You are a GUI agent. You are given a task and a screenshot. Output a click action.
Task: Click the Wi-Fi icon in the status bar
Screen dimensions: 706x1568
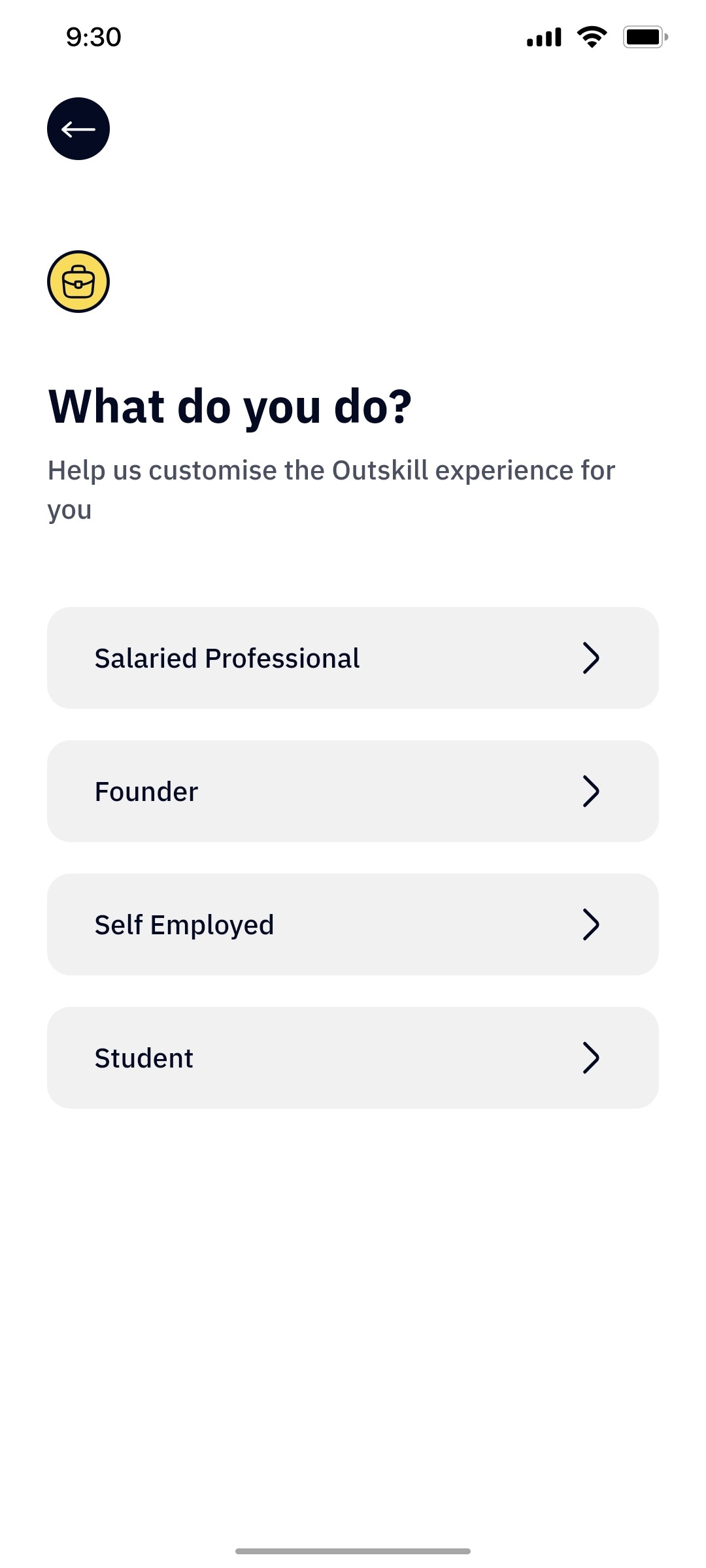click(590, 37)
